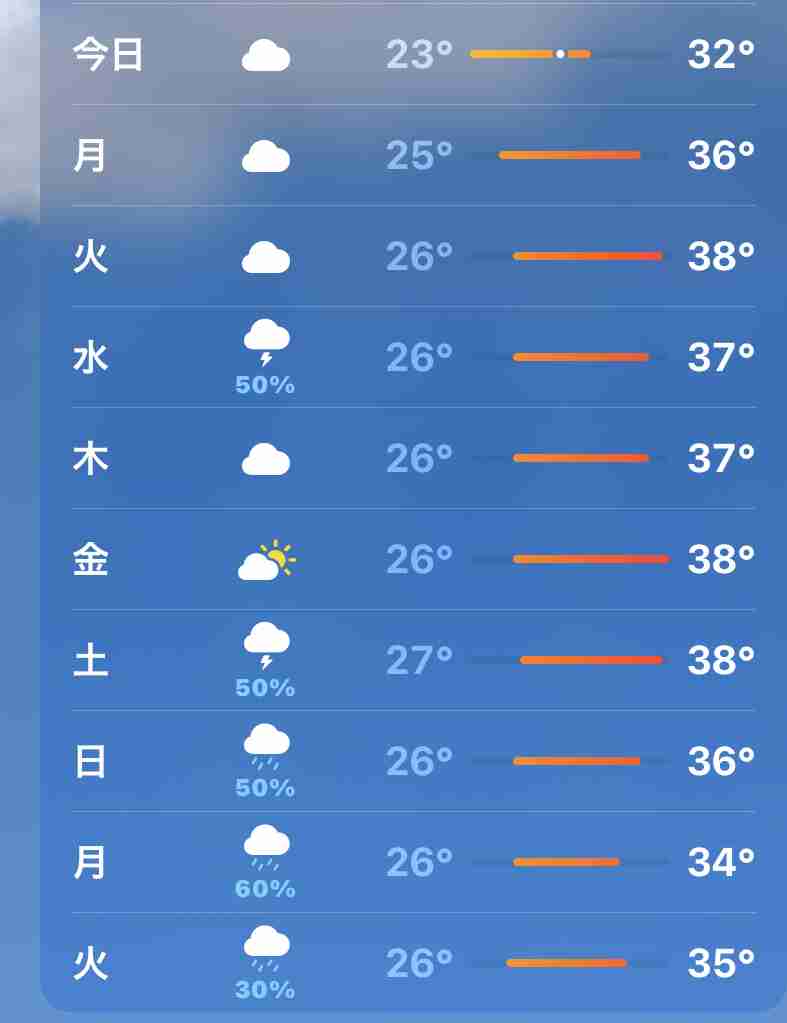Tap the cloud icon for 木曜日
Screen dimensions: 787x1023
tap(264, 457)
